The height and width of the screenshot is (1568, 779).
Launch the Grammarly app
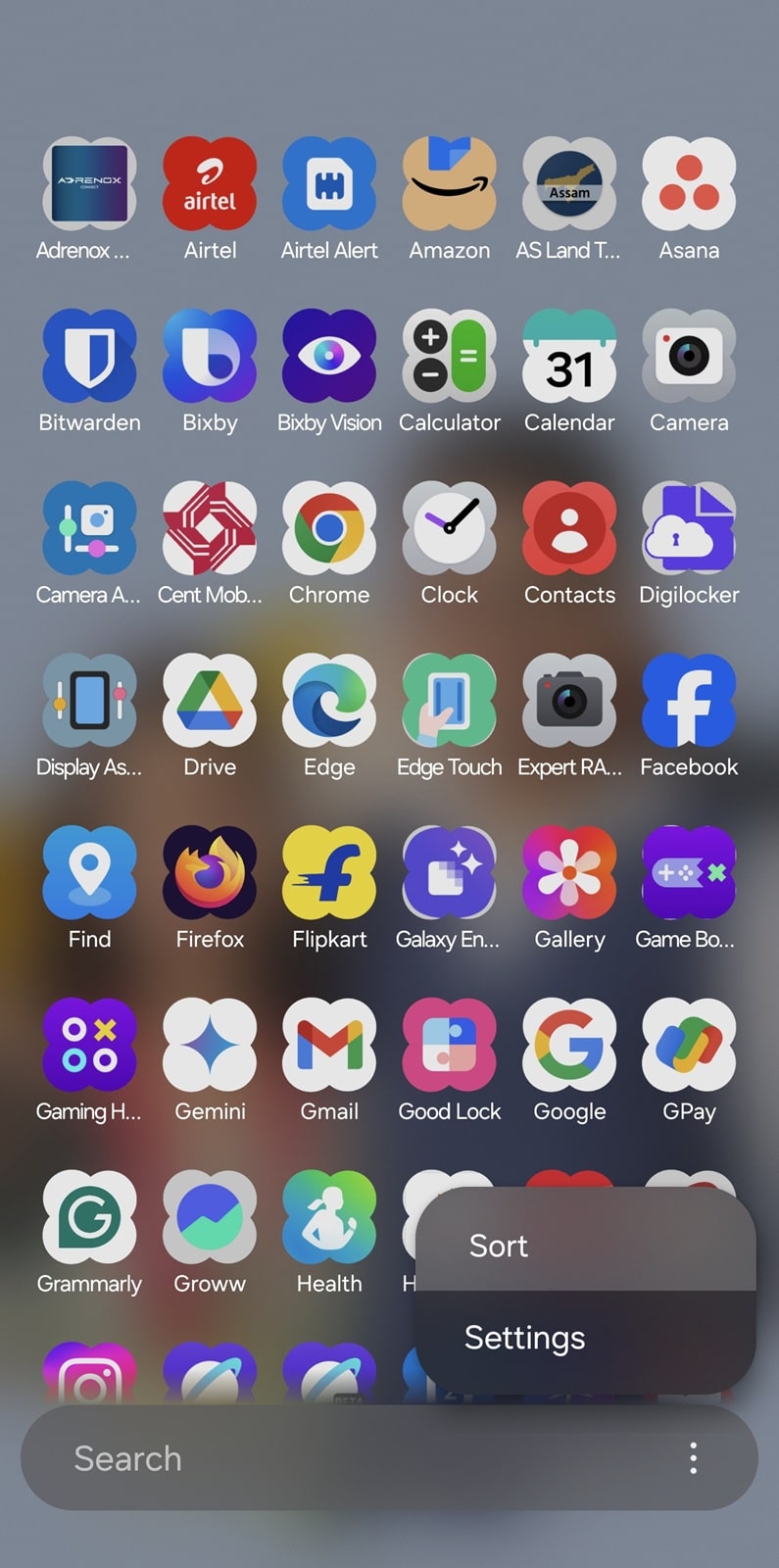tap(89, 1217)
